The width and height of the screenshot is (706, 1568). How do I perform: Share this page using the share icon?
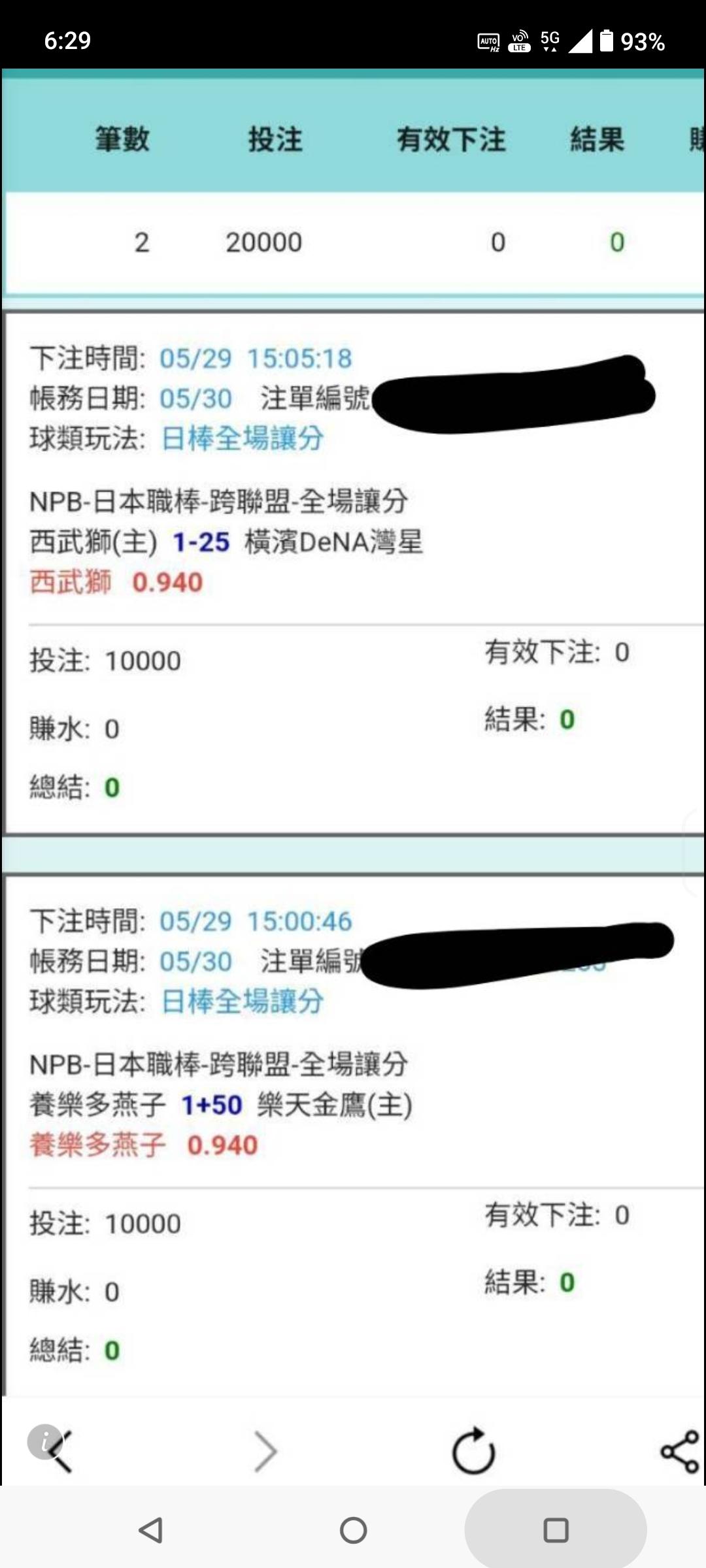click(x=680, y=1452)
